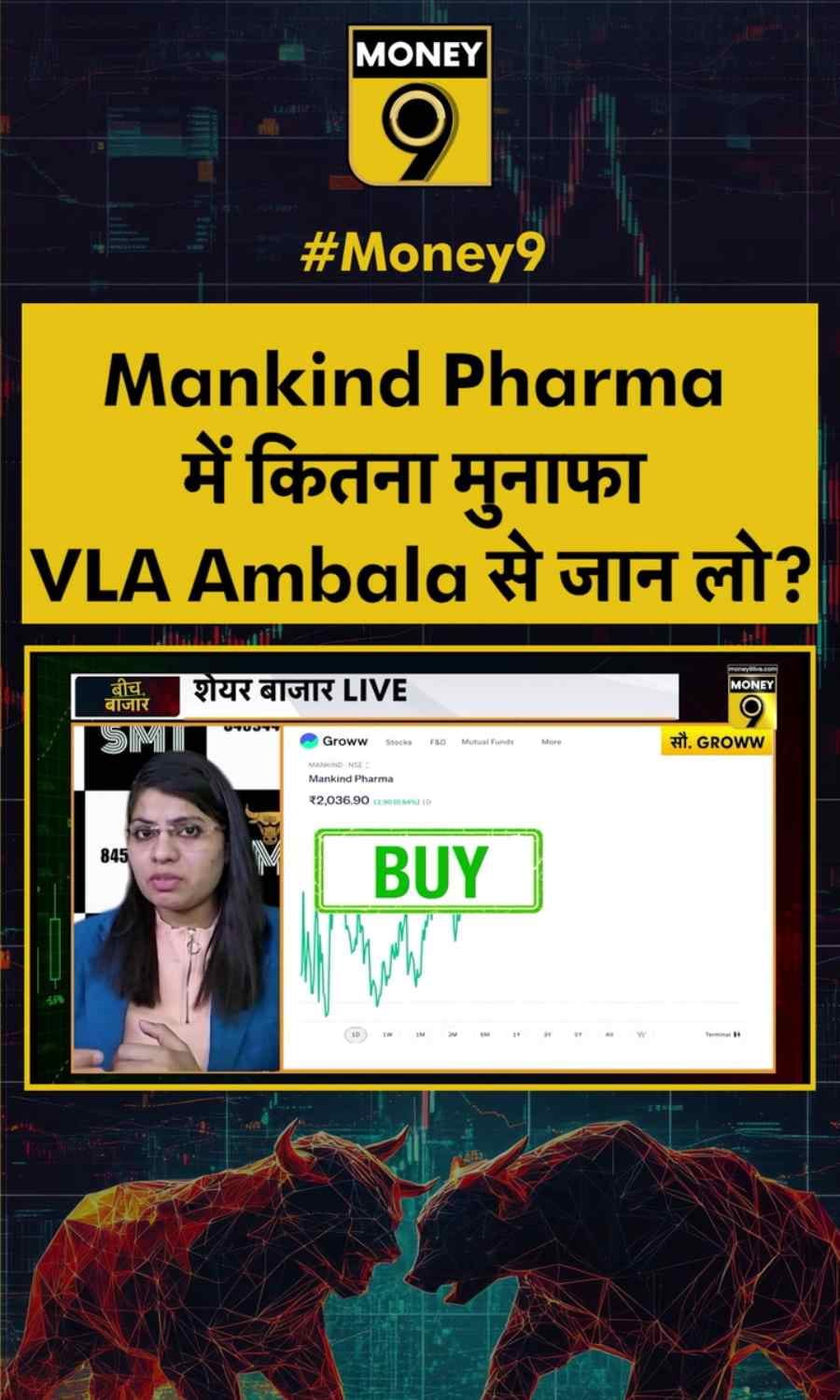
Task: Enable the 1W chart timeframe
Action: coord(386,1033)
